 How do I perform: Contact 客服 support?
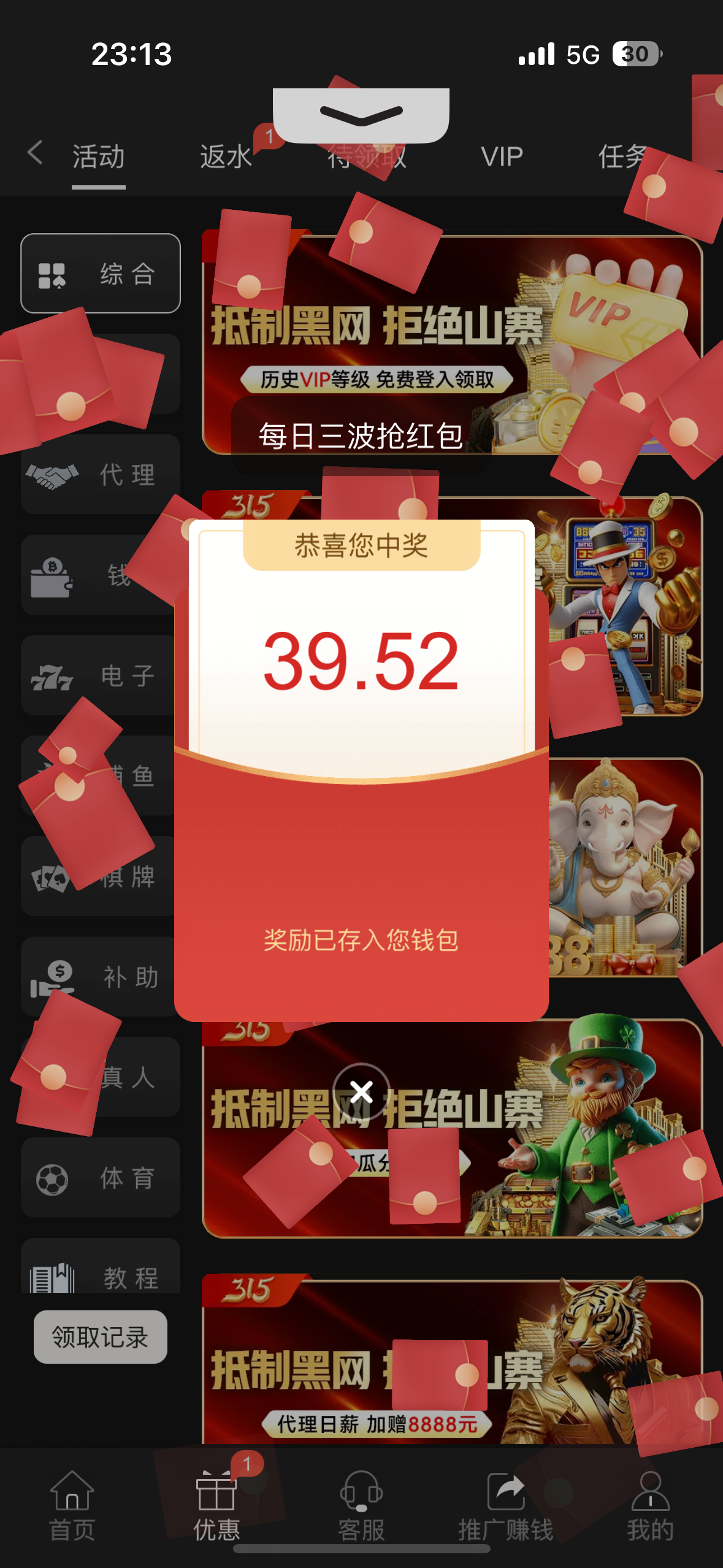click(361, 1506)
